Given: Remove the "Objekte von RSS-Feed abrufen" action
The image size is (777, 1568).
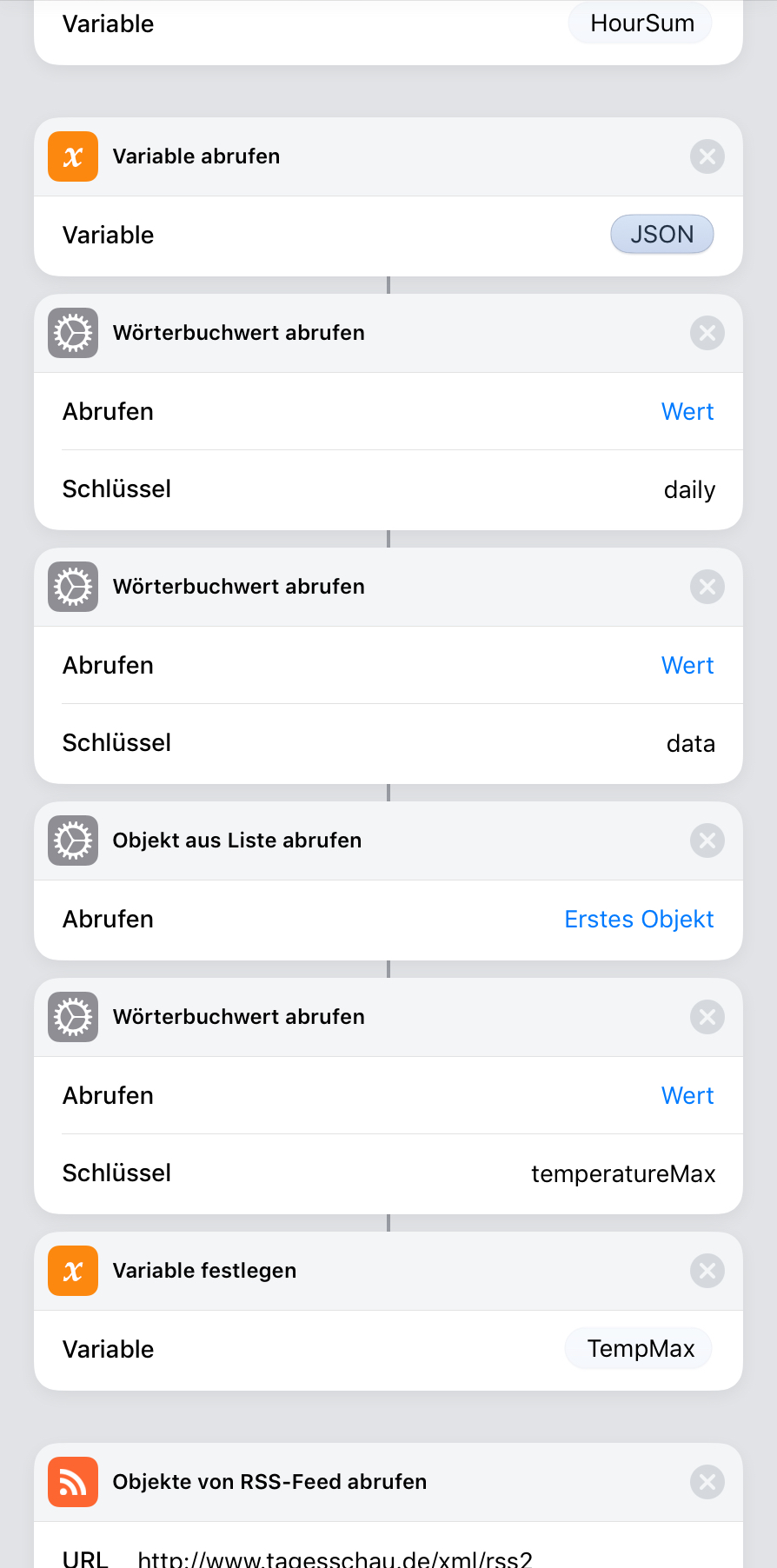Looking at the screenshot, I should point(707,1482).
